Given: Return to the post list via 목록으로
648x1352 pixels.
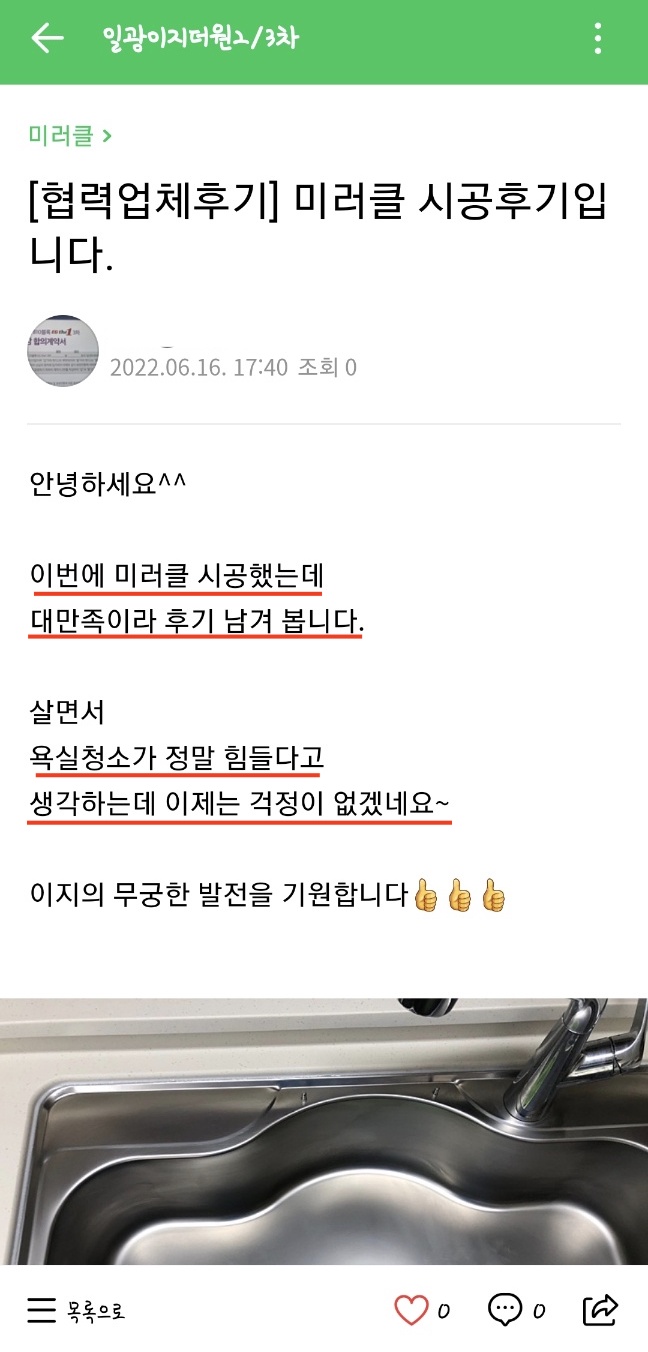Looking at the screenshot, I should coord(76,1309).
